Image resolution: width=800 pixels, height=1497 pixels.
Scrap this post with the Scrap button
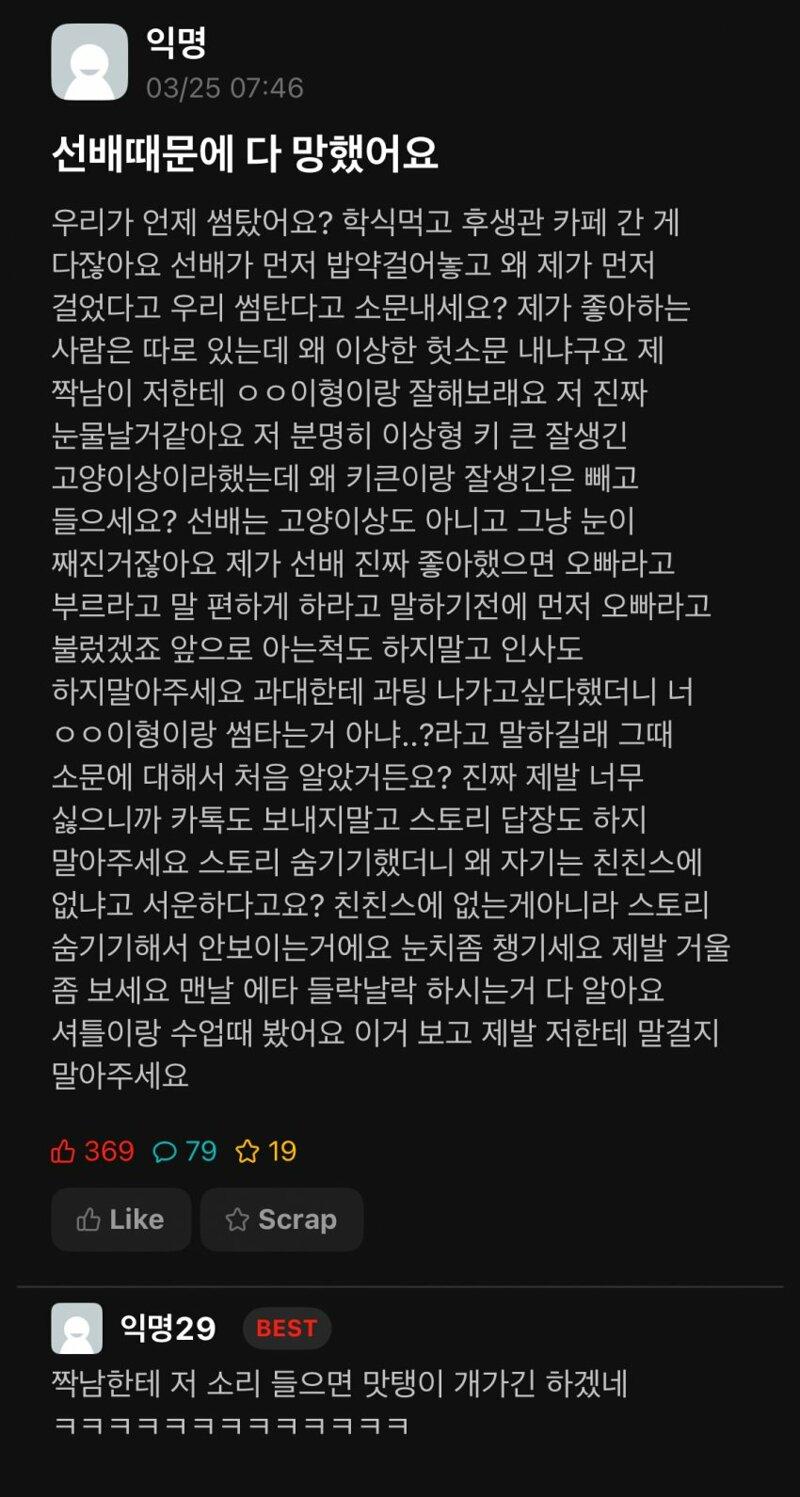[282, 1219]
